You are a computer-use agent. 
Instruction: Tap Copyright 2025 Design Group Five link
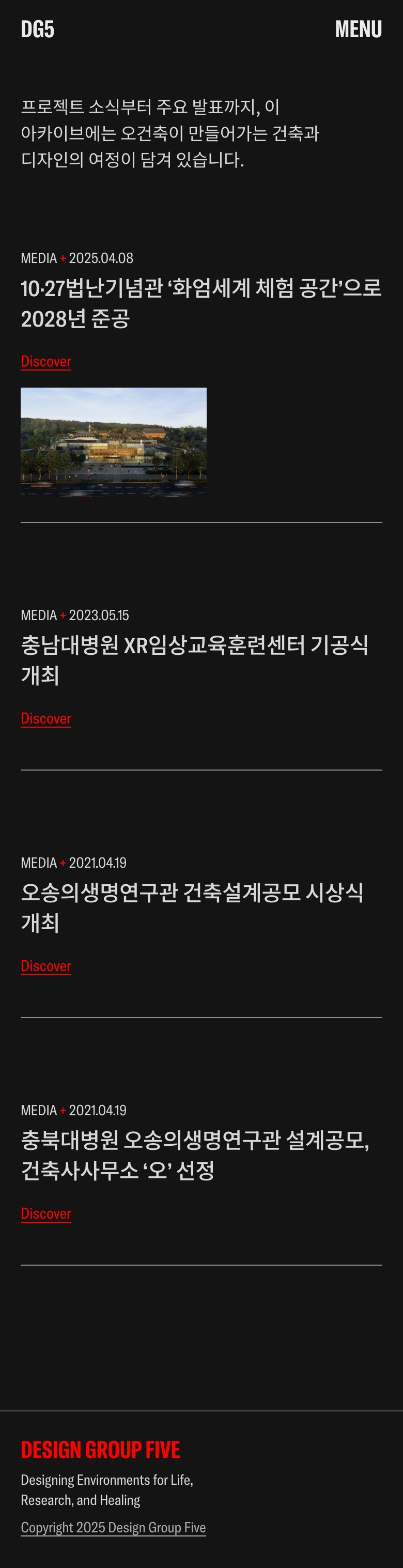tap(113, 1527)
